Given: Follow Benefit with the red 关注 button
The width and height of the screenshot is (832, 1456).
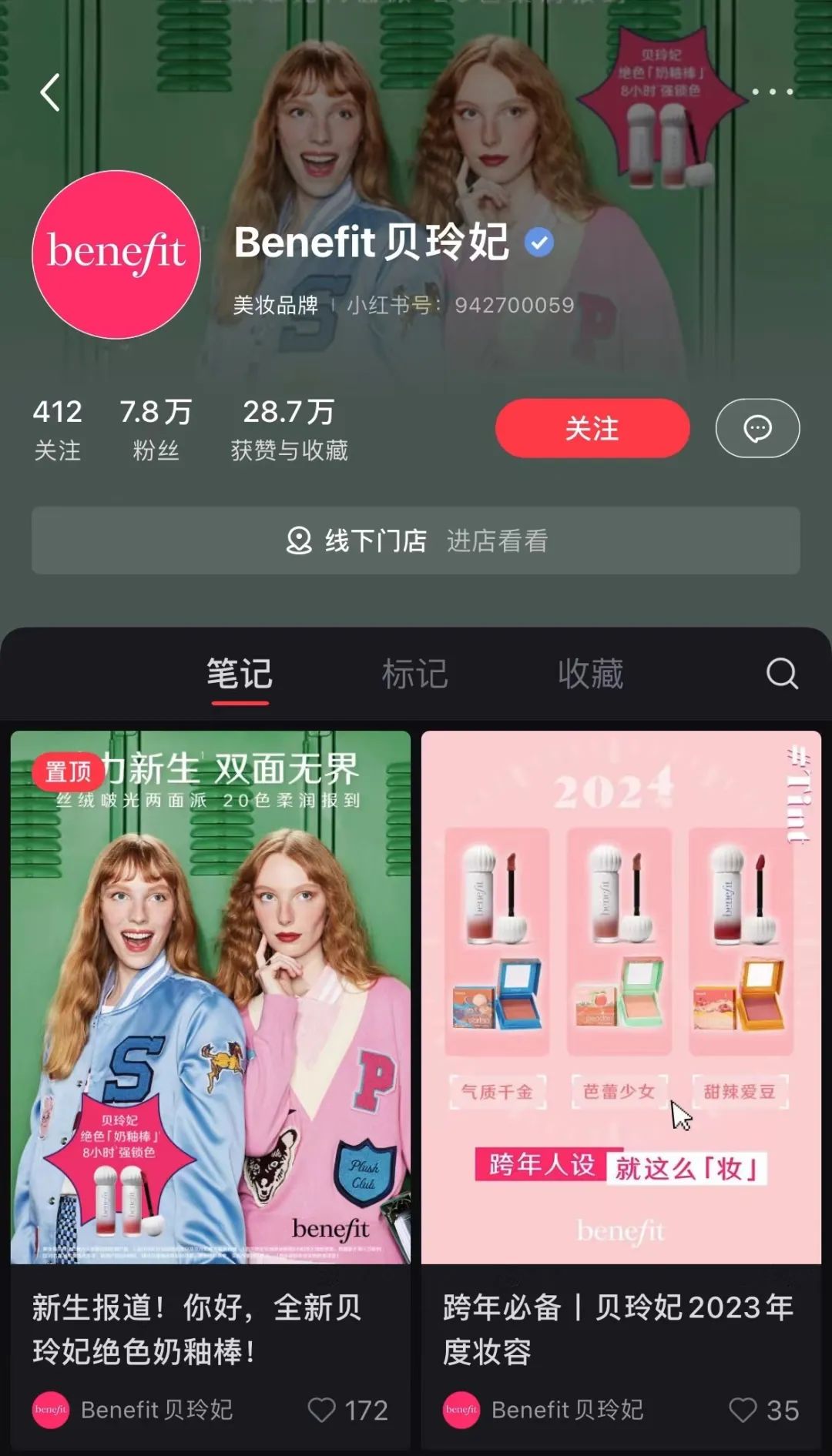Looking at the screenshot, I should click(x=592, y=428).
